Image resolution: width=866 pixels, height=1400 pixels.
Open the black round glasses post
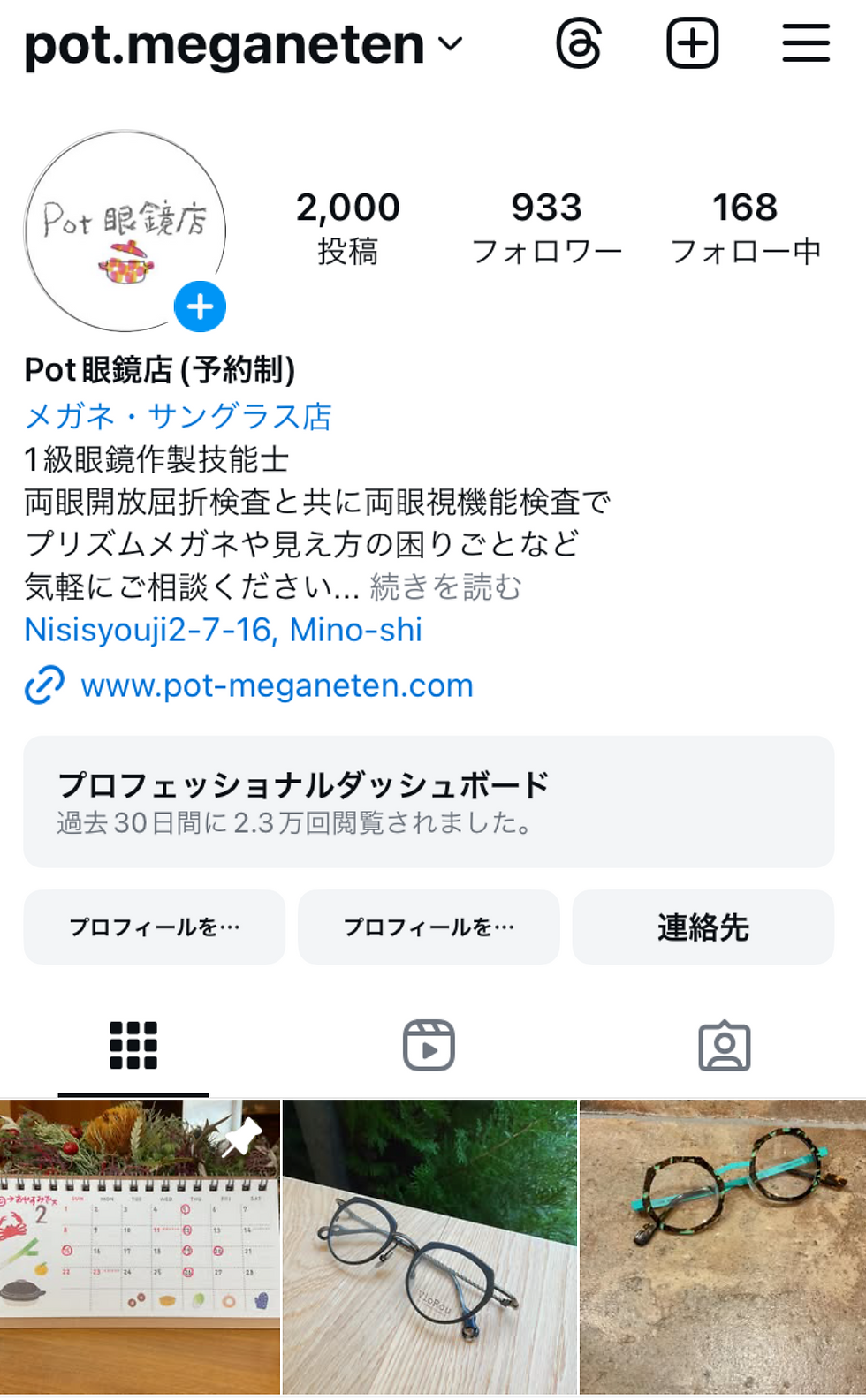point(429,1246)
